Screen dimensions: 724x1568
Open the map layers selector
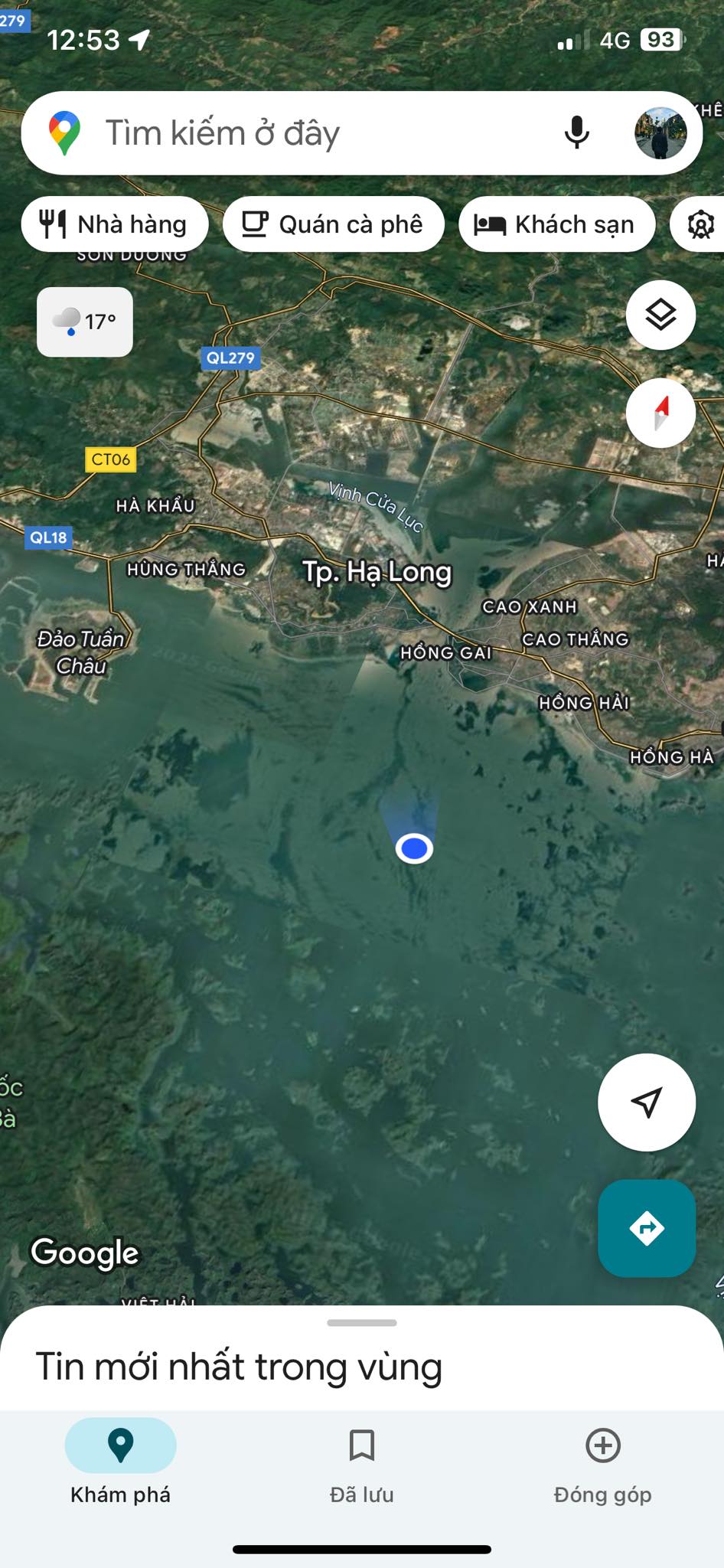[x=660, y=315]
